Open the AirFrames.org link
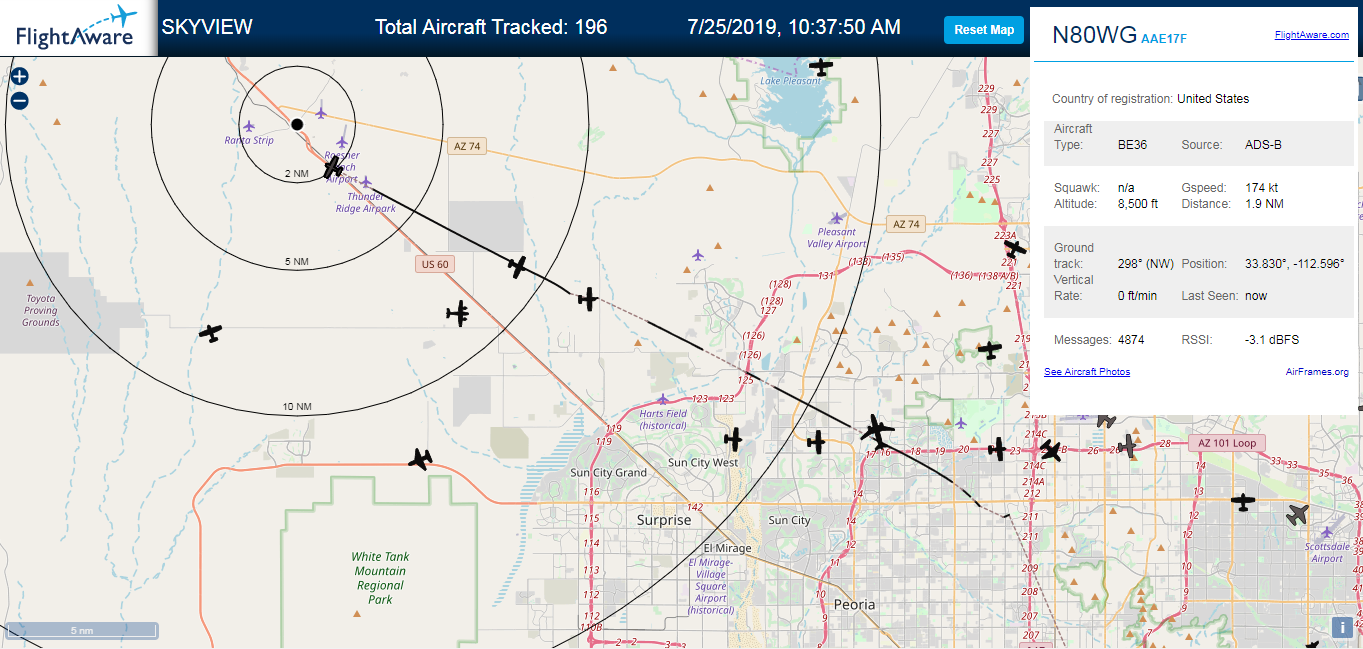 [x=1317, y=372]
